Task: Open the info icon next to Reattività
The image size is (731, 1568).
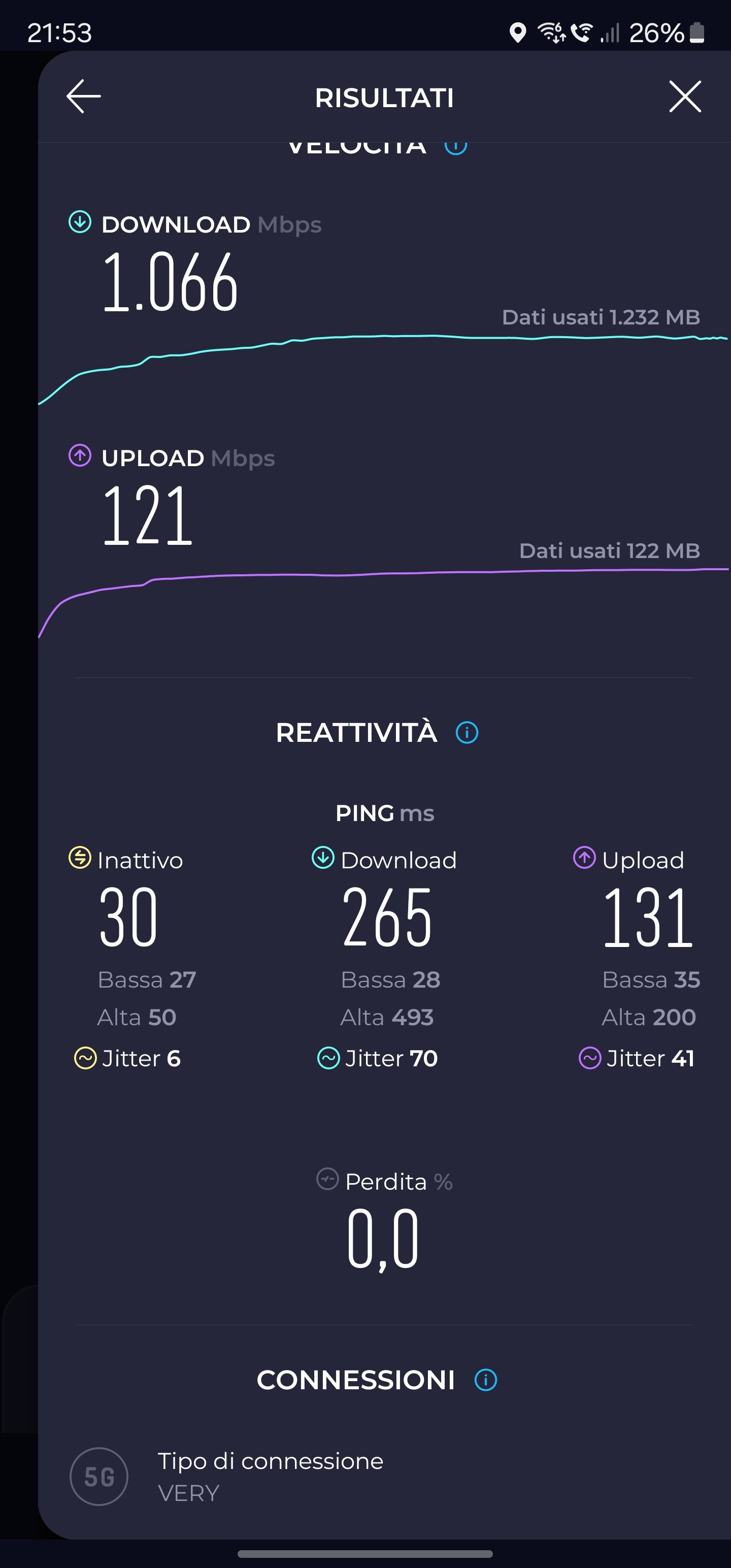Action: [467, 732]
